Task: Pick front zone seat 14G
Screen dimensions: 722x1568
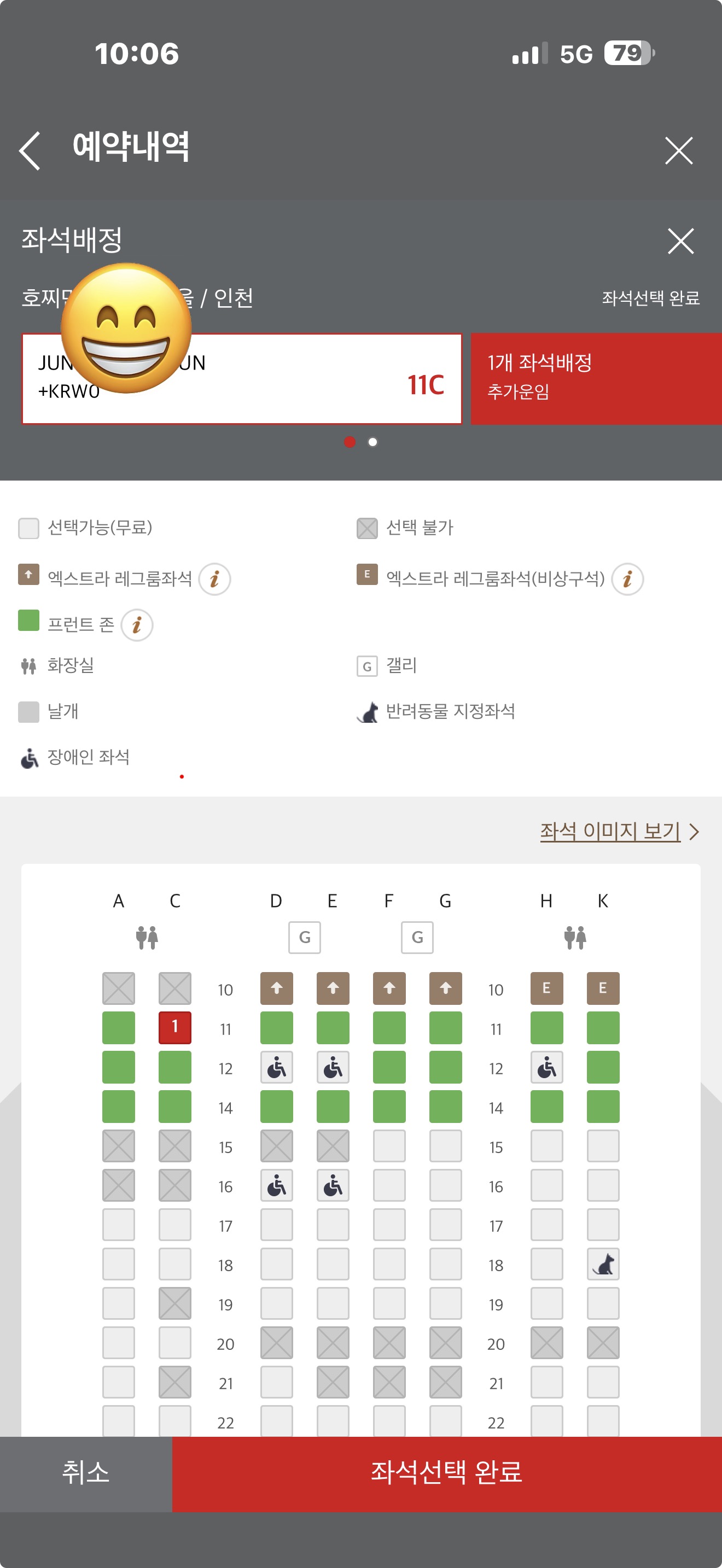Action: click(445, 1106)
